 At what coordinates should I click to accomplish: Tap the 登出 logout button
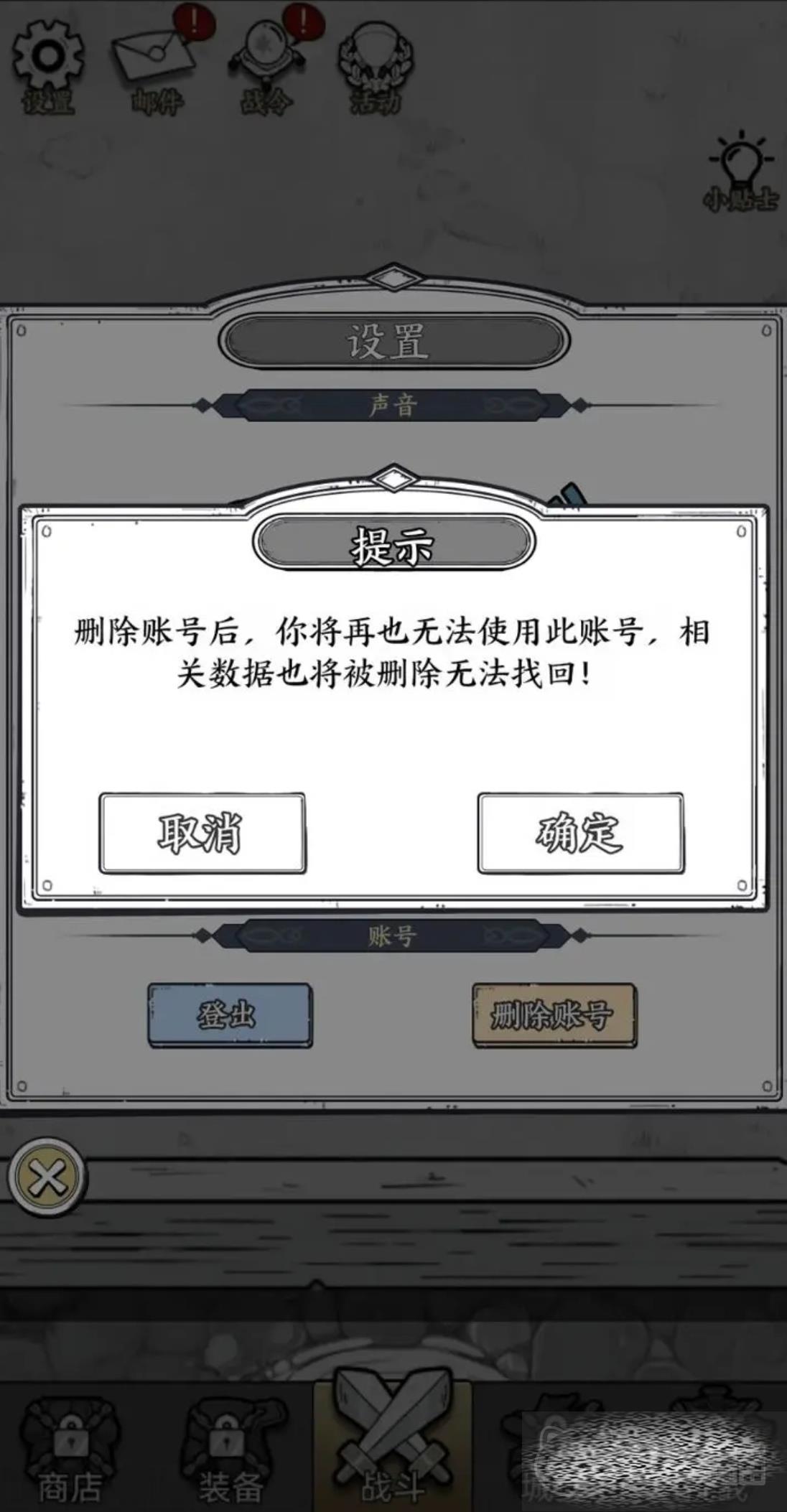pos(230,1015)
